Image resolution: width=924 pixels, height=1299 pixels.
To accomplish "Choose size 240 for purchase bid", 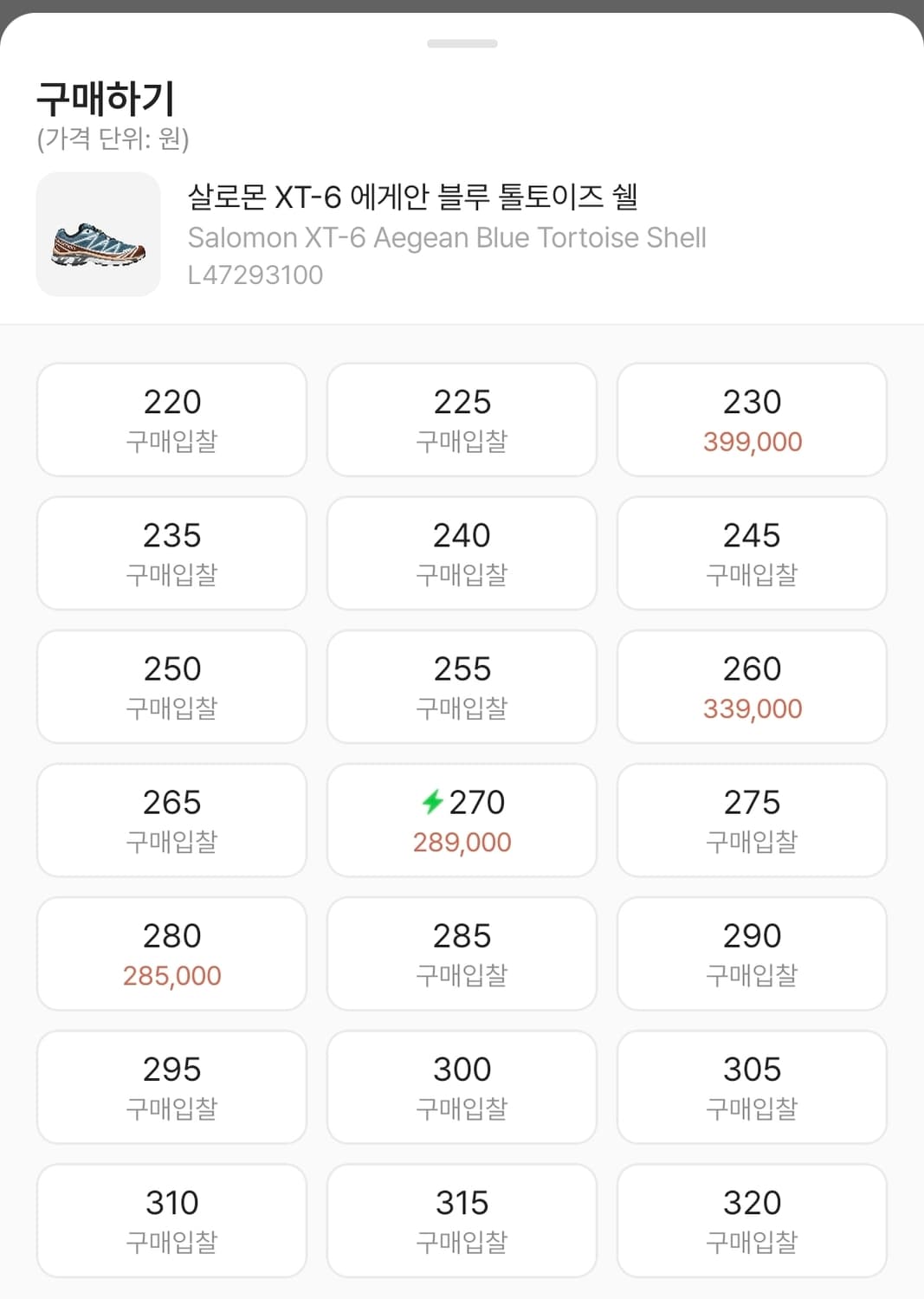I will 462,553.
